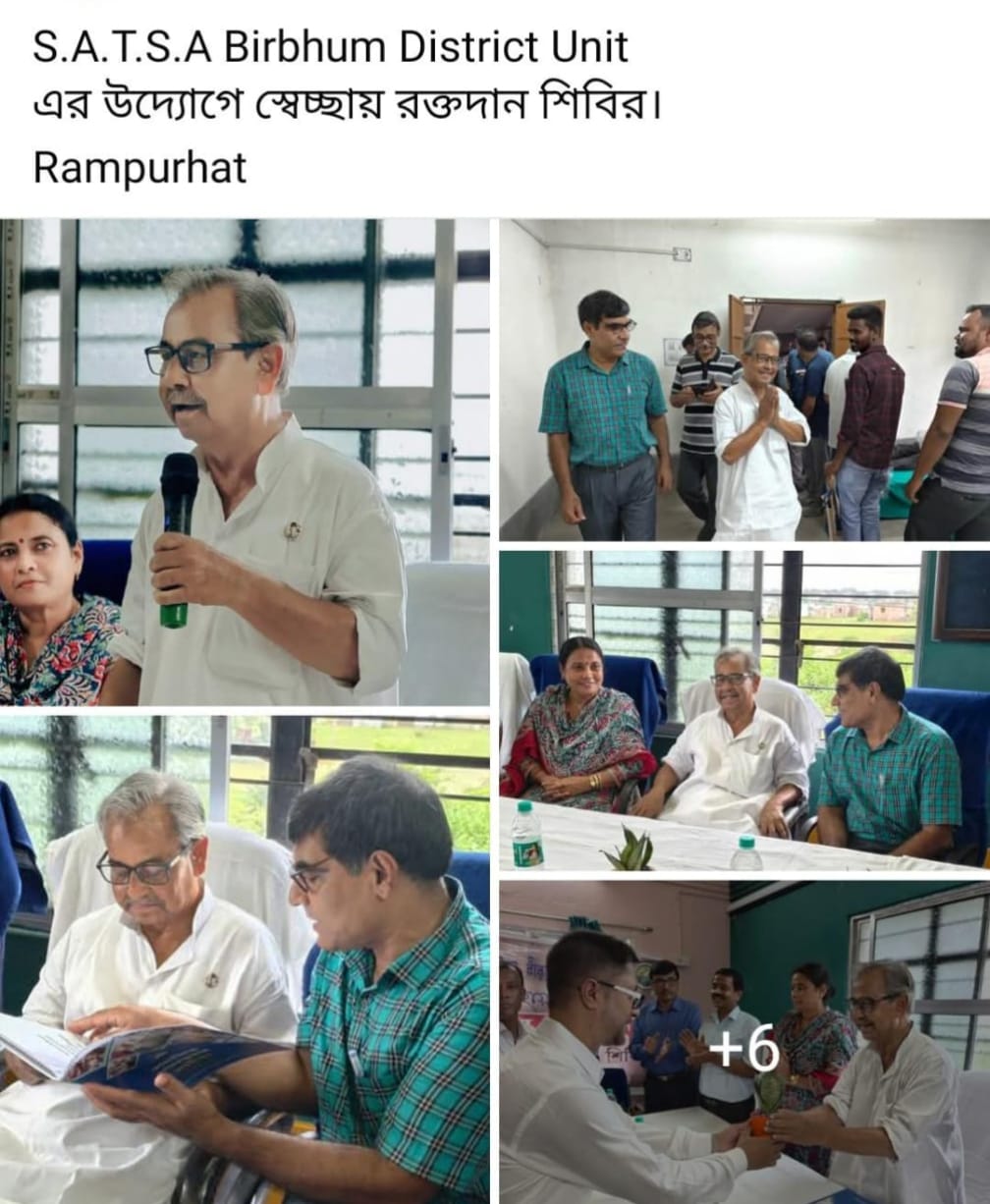The image size is (990, 1204).
Task: Open the photo of the man greeting with folded hands
Action: point(744,379)
